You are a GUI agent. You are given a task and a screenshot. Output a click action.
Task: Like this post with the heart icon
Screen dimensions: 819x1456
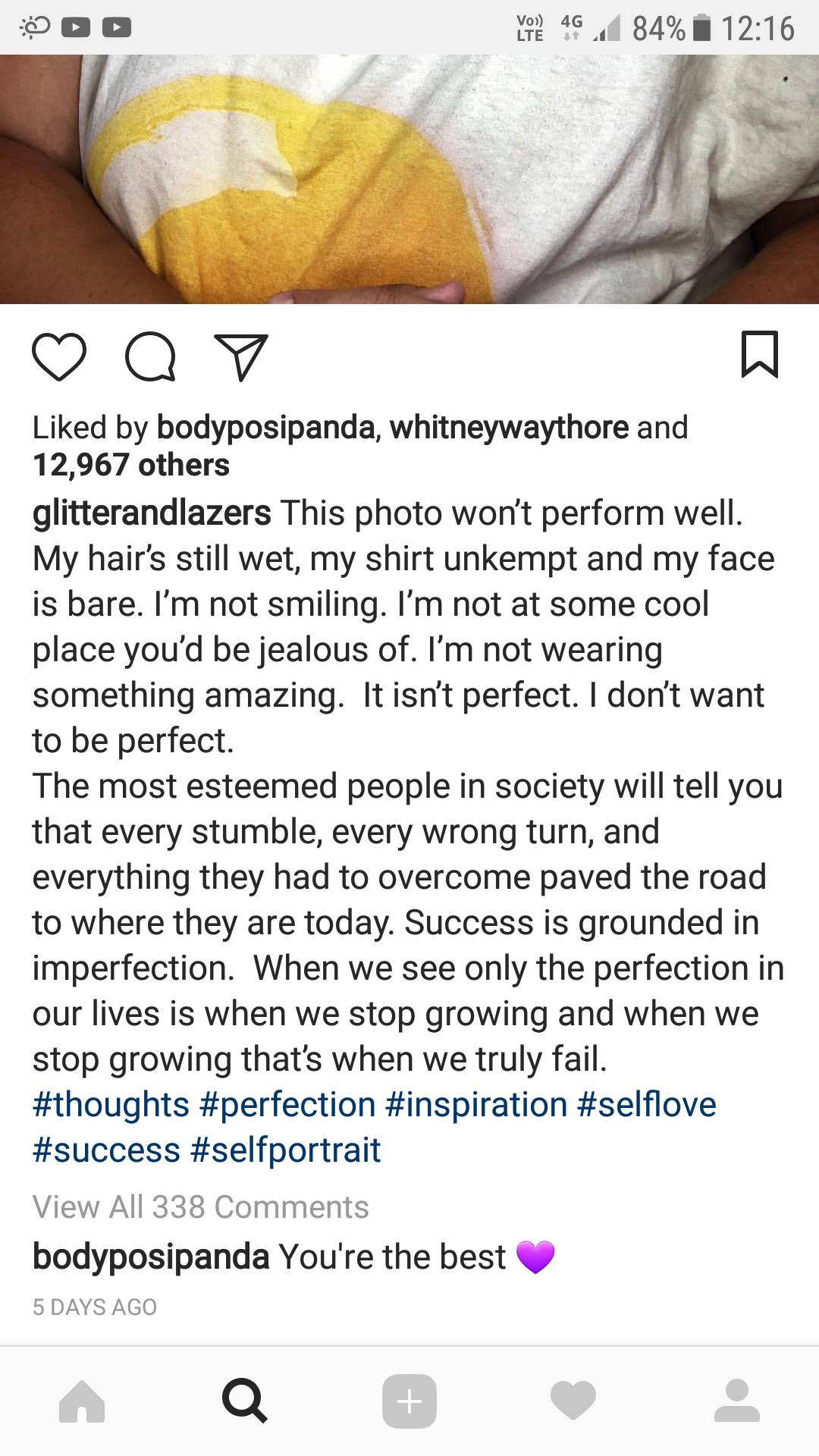tap(59, 356)
